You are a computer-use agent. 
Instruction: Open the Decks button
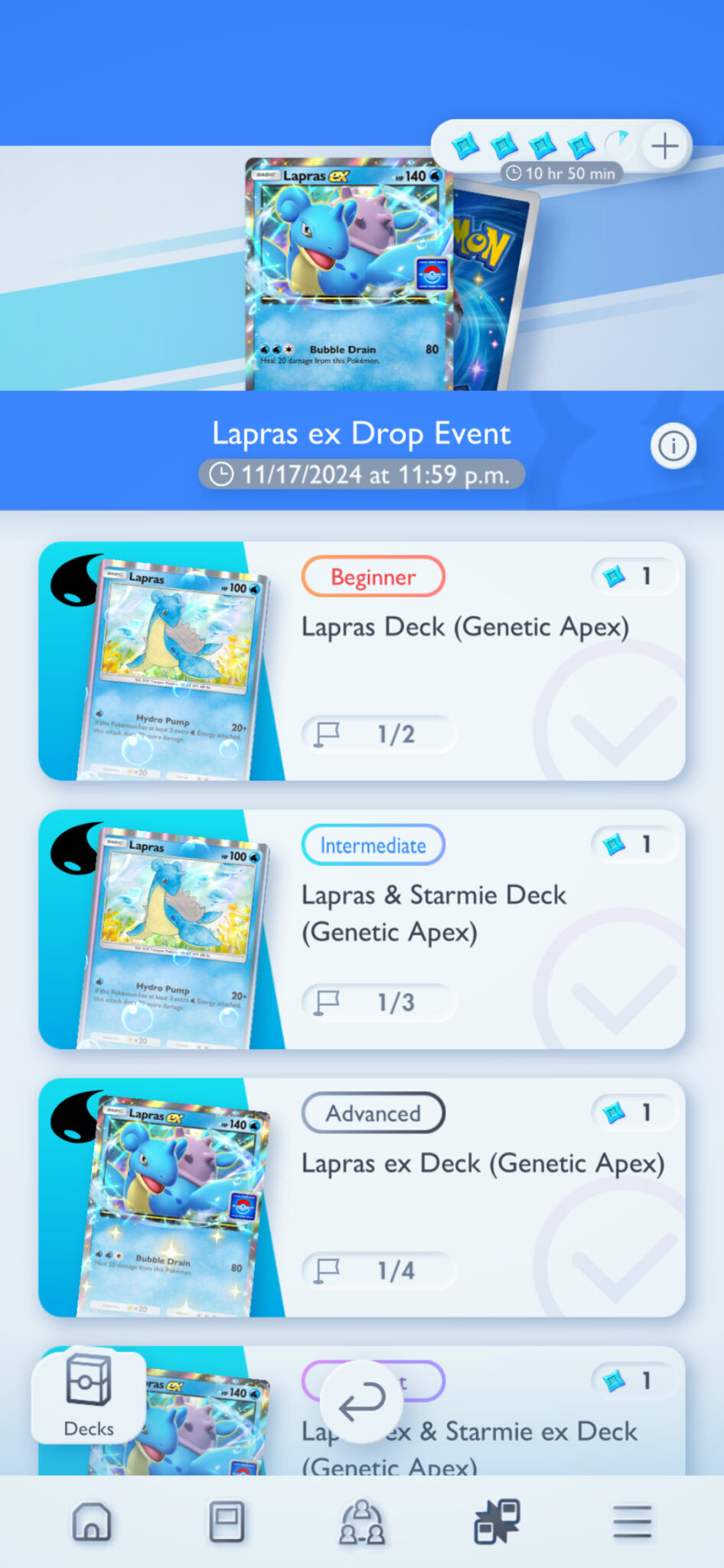[89, 1397]
